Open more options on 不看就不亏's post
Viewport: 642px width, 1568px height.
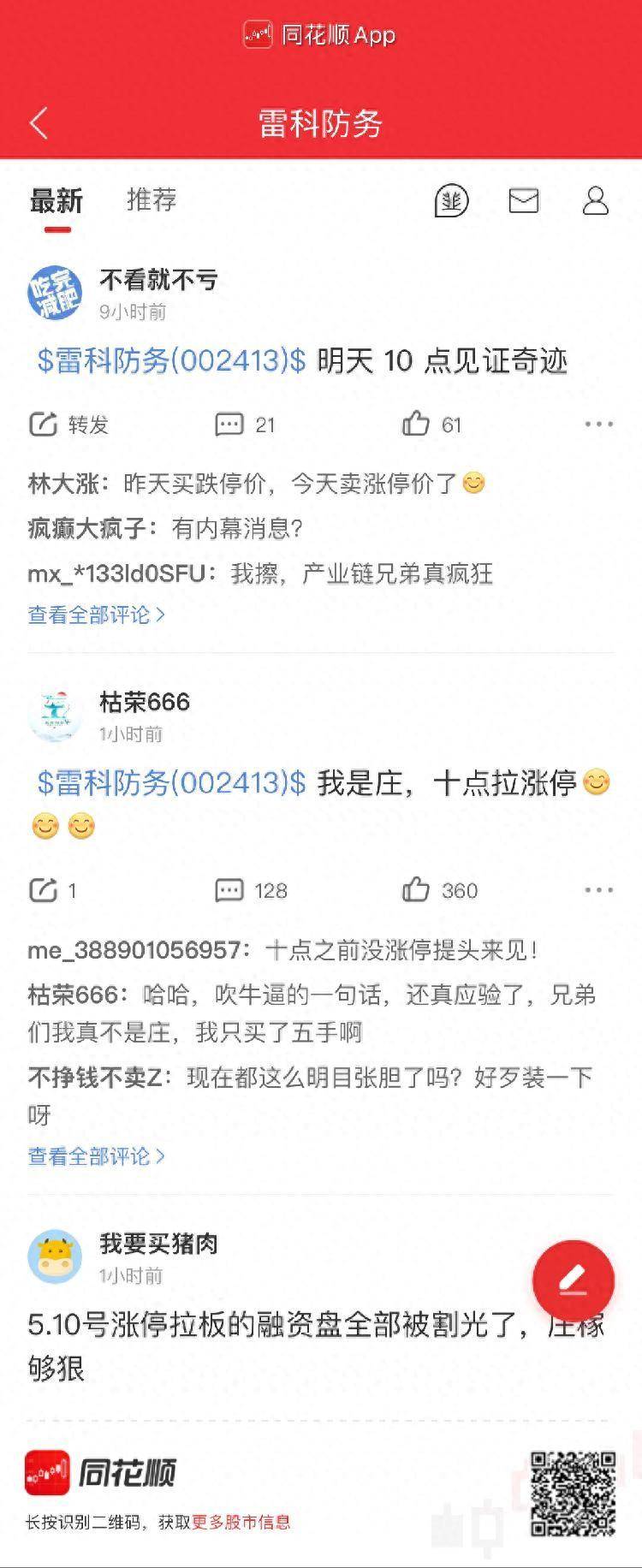598,425
